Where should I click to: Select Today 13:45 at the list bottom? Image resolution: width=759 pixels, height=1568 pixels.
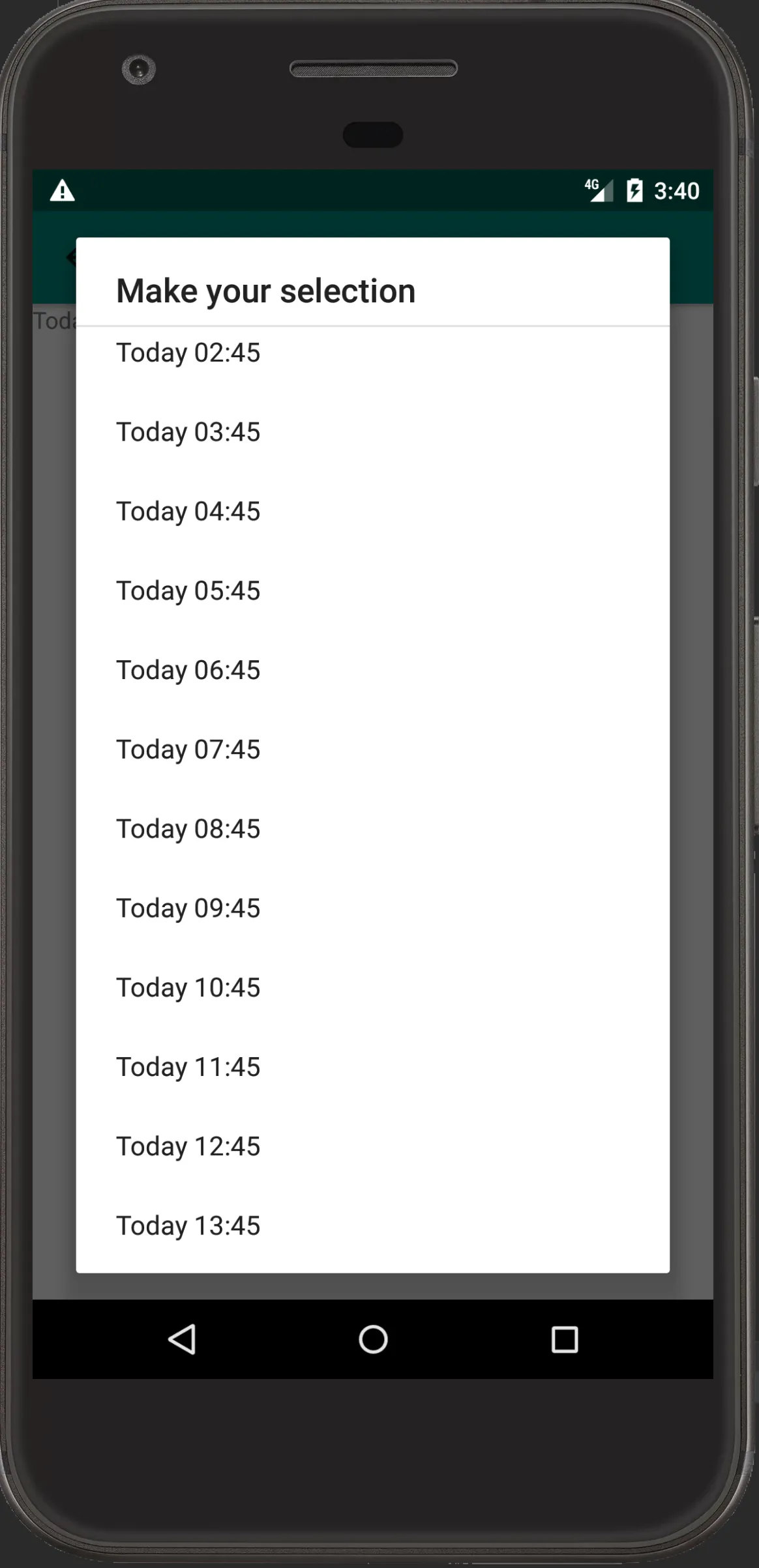(x=188, y=1226)
